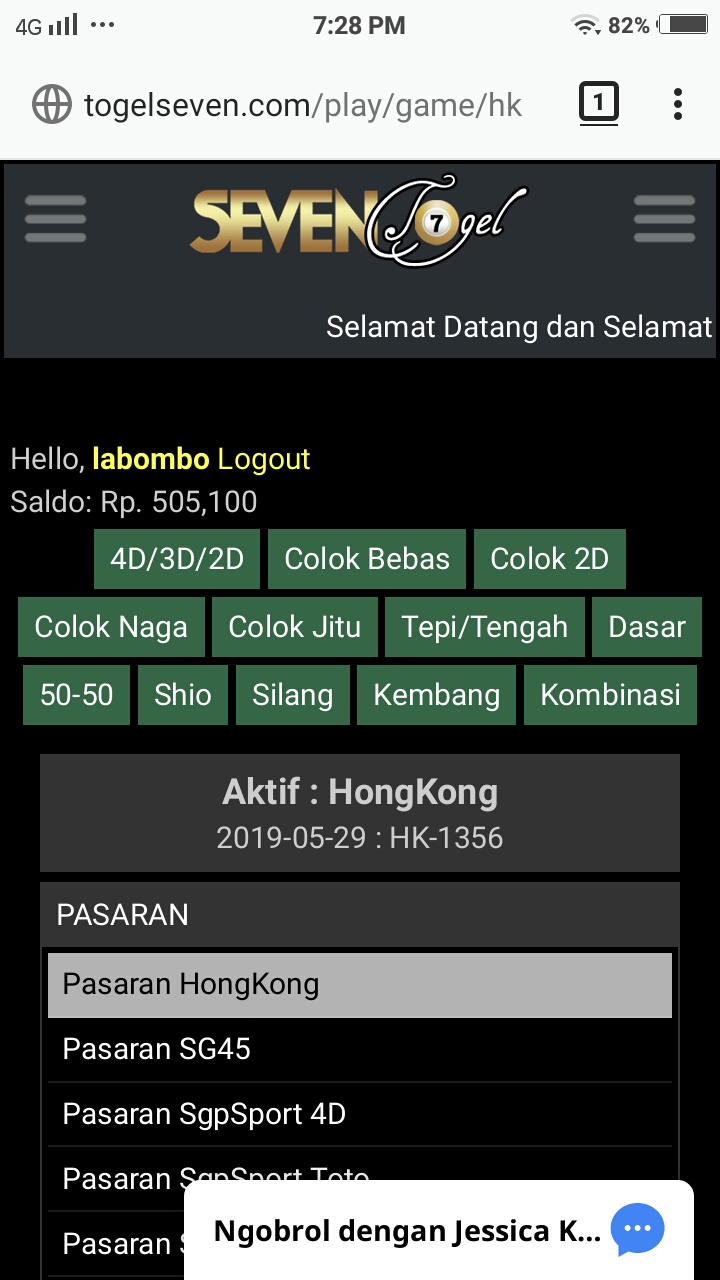720x1280 pixels.
Task: Open the browser overflow menu
Action: click(677, 104)
